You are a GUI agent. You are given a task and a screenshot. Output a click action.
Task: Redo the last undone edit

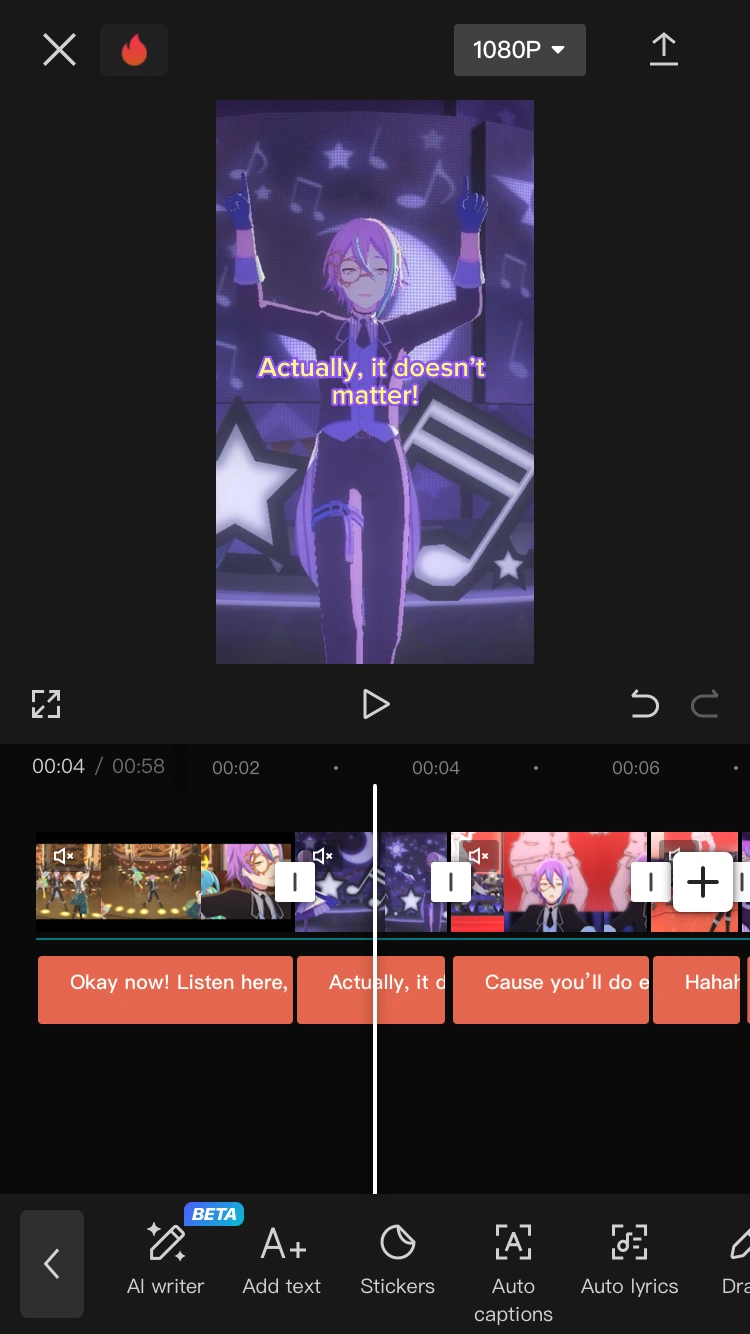pos(705,705)
